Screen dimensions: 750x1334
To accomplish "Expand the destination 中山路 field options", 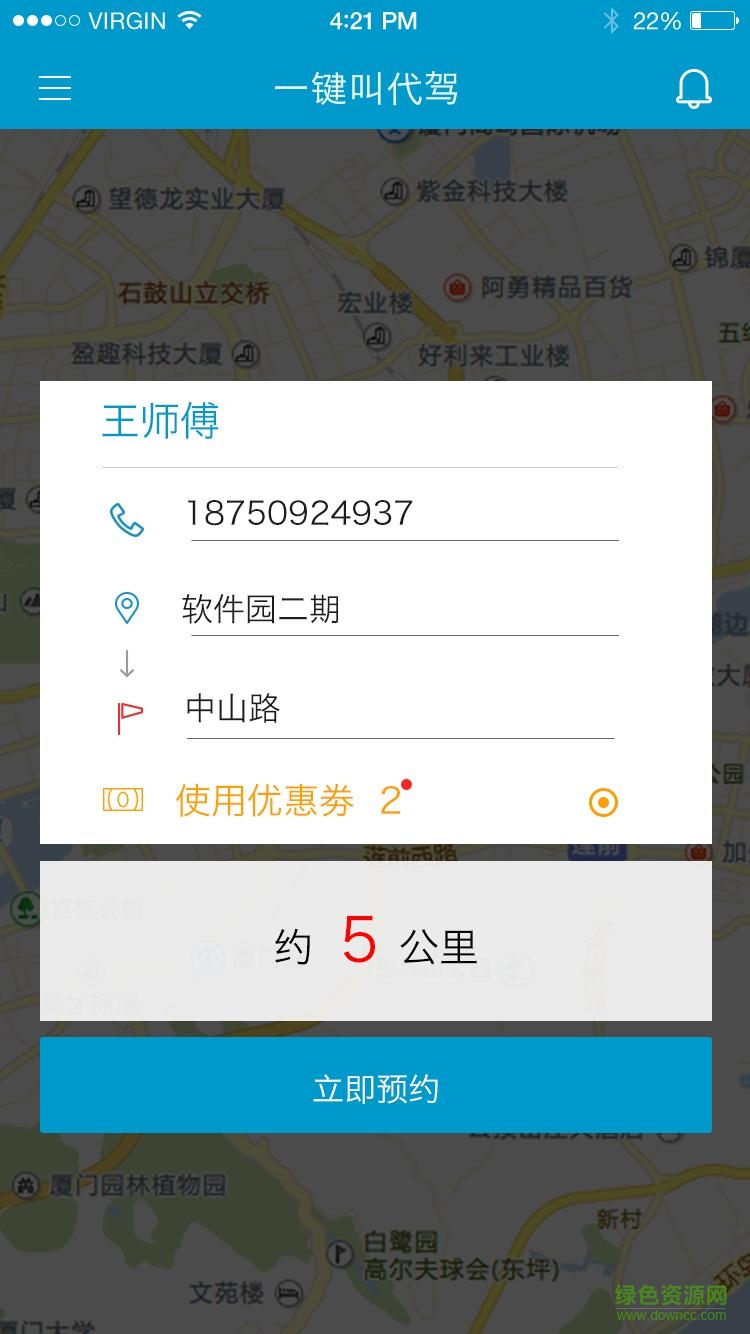I will coord(400,709).
